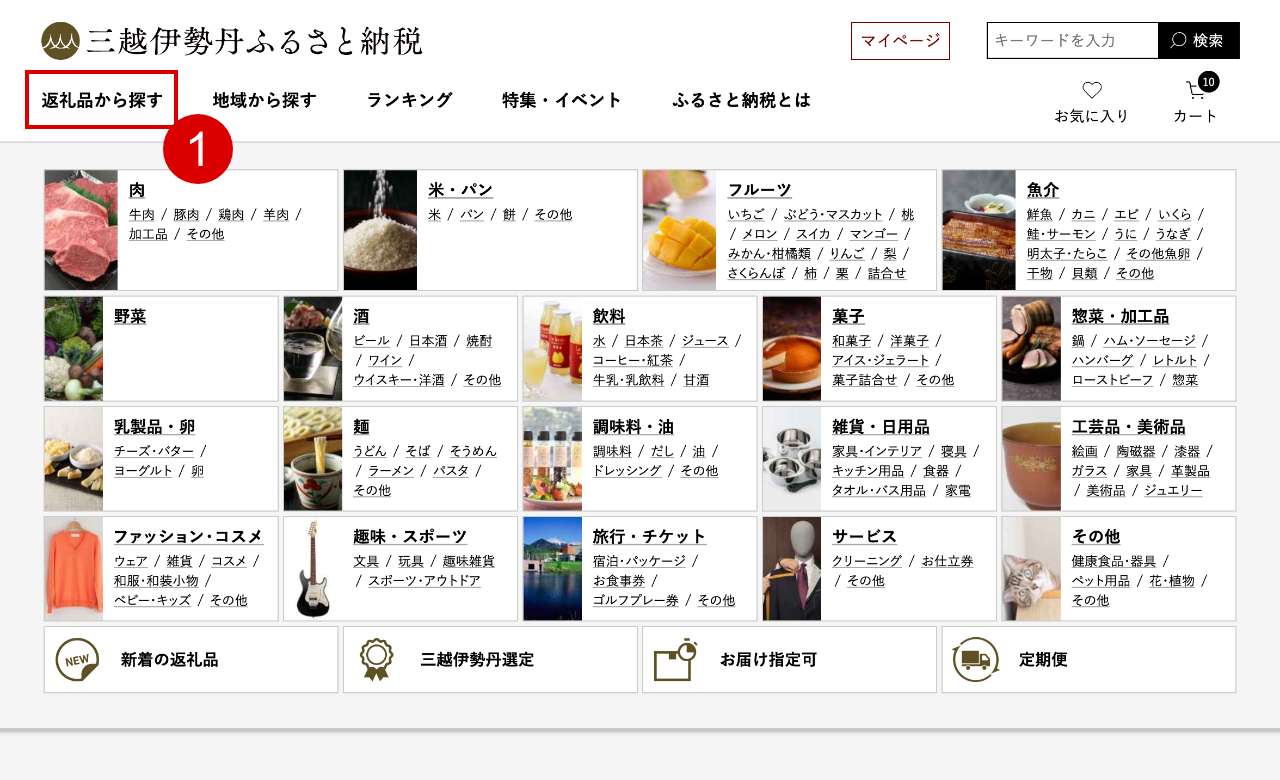Screen dimensions: 1280x780
Task: Select ラーメン under 麺
Action: 391,471
